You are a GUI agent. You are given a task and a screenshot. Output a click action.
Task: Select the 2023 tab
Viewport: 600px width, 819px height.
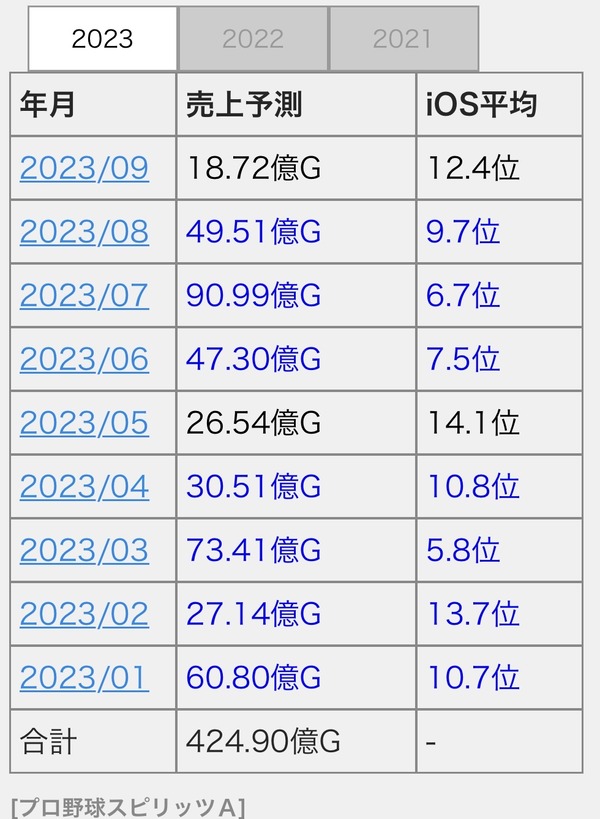(102, 40)
